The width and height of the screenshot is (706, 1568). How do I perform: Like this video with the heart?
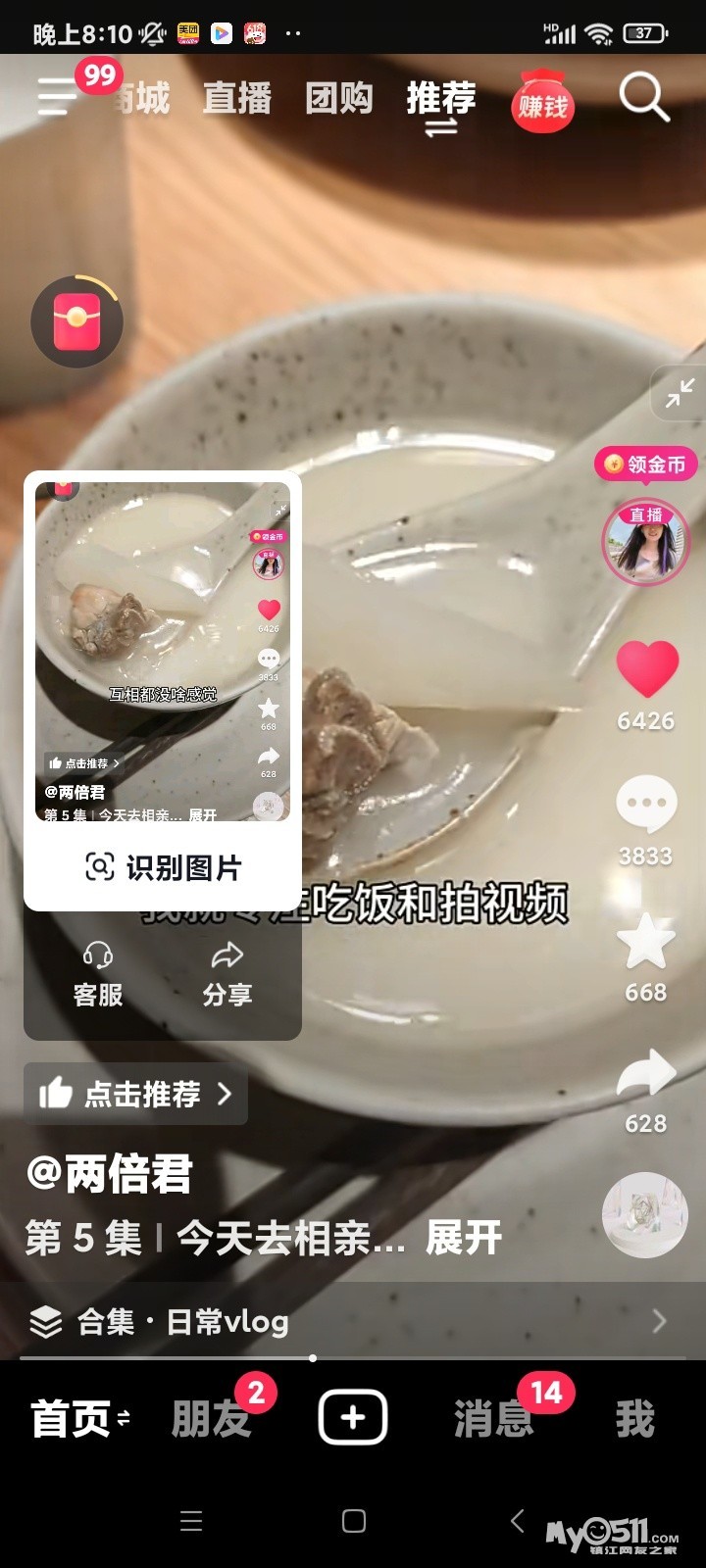pos(646,669)
